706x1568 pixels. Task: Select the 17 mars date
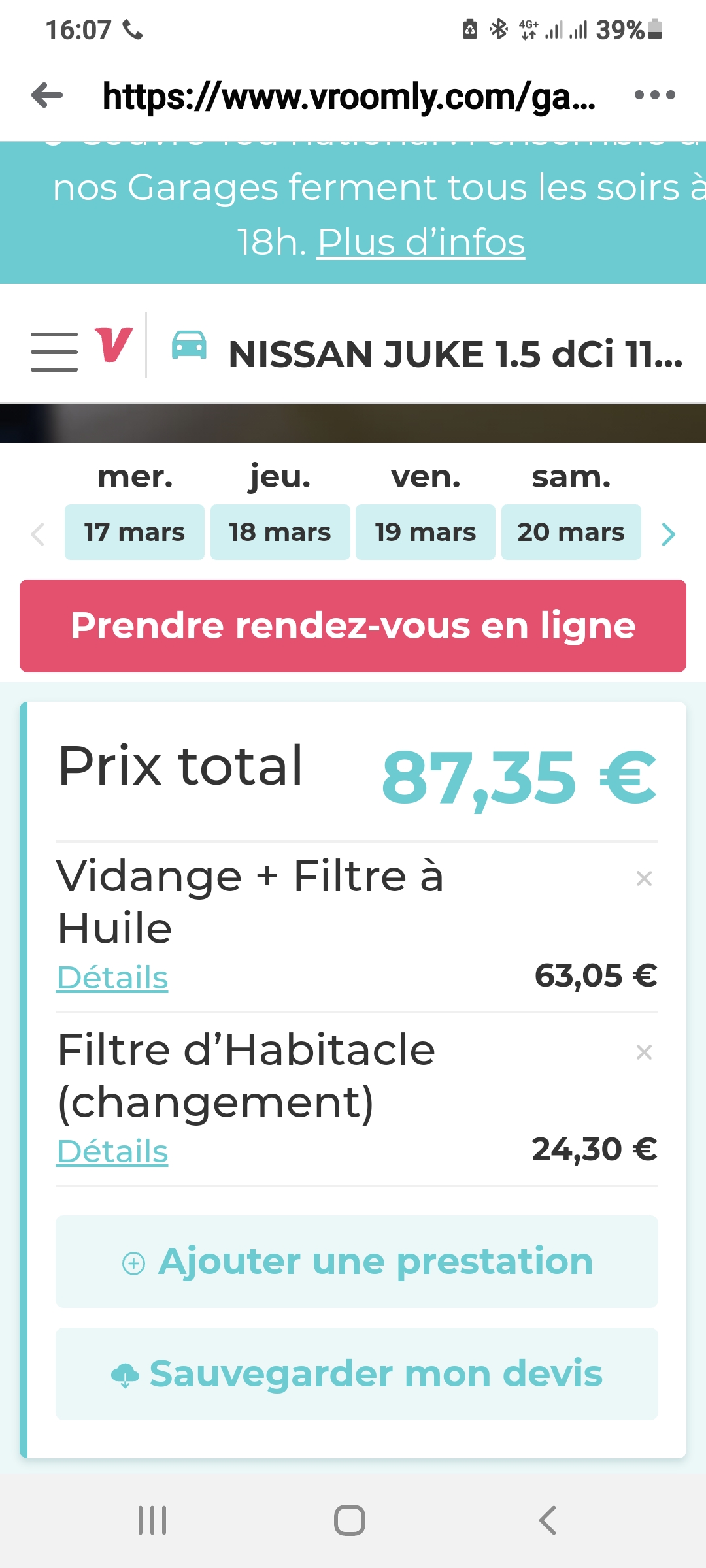coord(135,532)
